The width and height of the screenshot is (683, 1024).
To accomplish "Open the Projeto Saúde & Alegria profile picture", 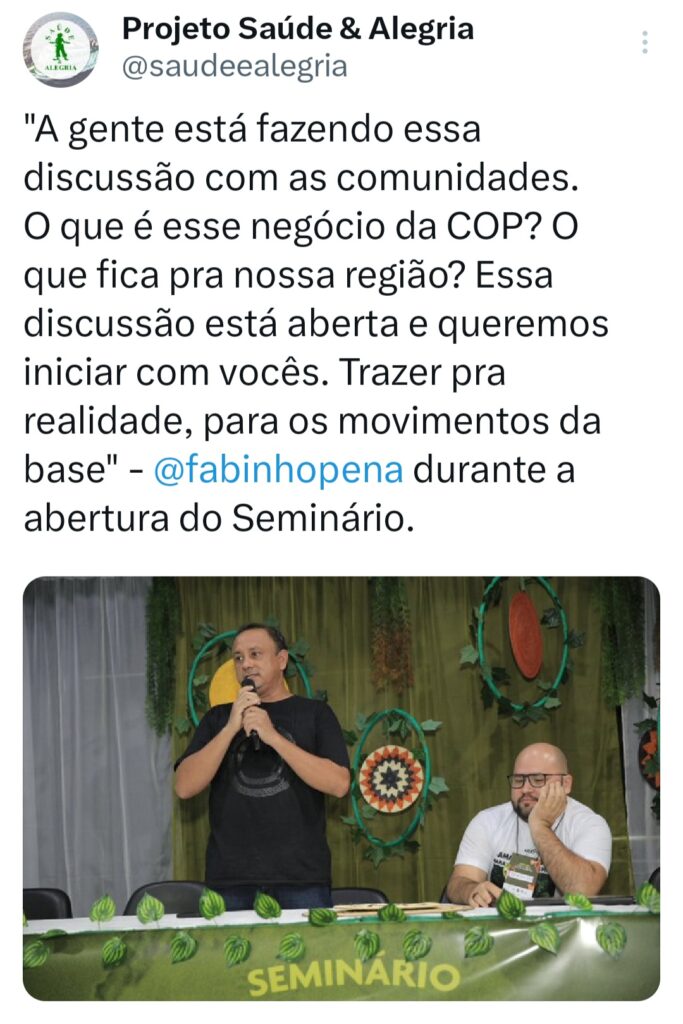I will (61, 49).
